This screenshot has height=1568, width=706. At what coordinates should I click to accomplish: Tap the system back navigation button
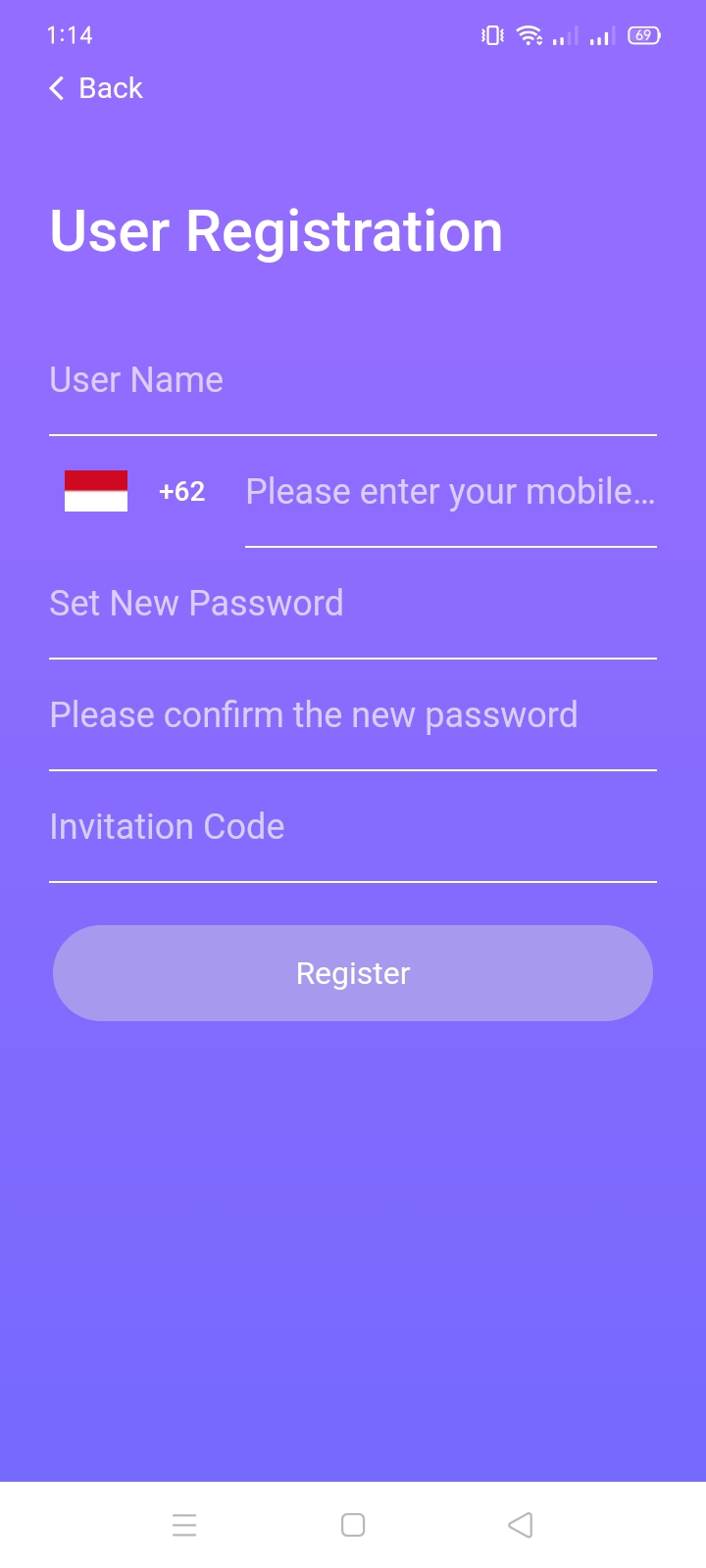click(x=521, y=1525)
